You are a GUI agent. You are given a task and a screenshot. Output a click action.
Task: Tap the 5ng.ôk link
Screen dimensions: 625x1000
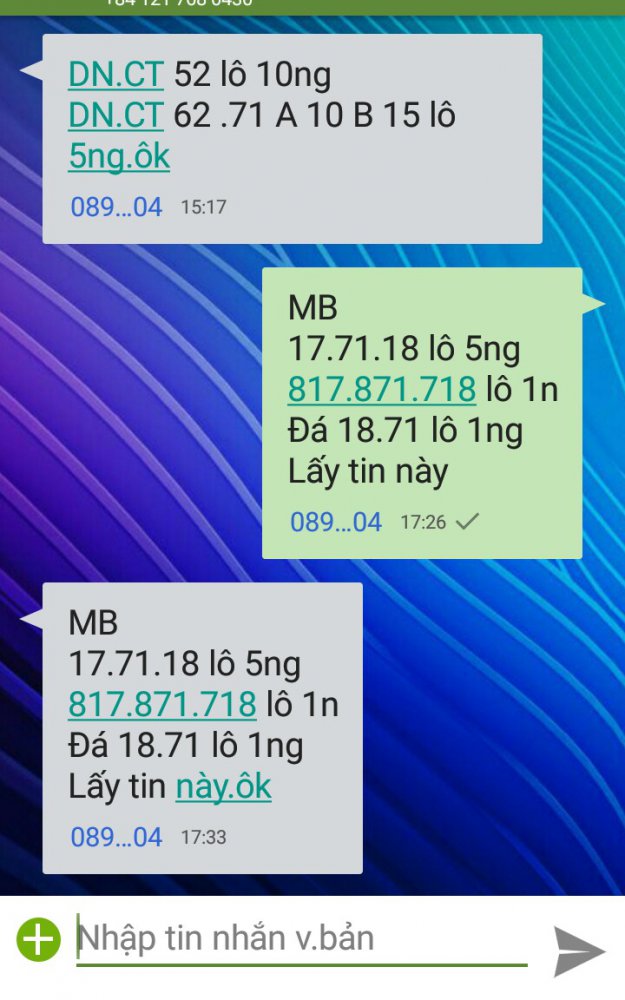(119, 157)
